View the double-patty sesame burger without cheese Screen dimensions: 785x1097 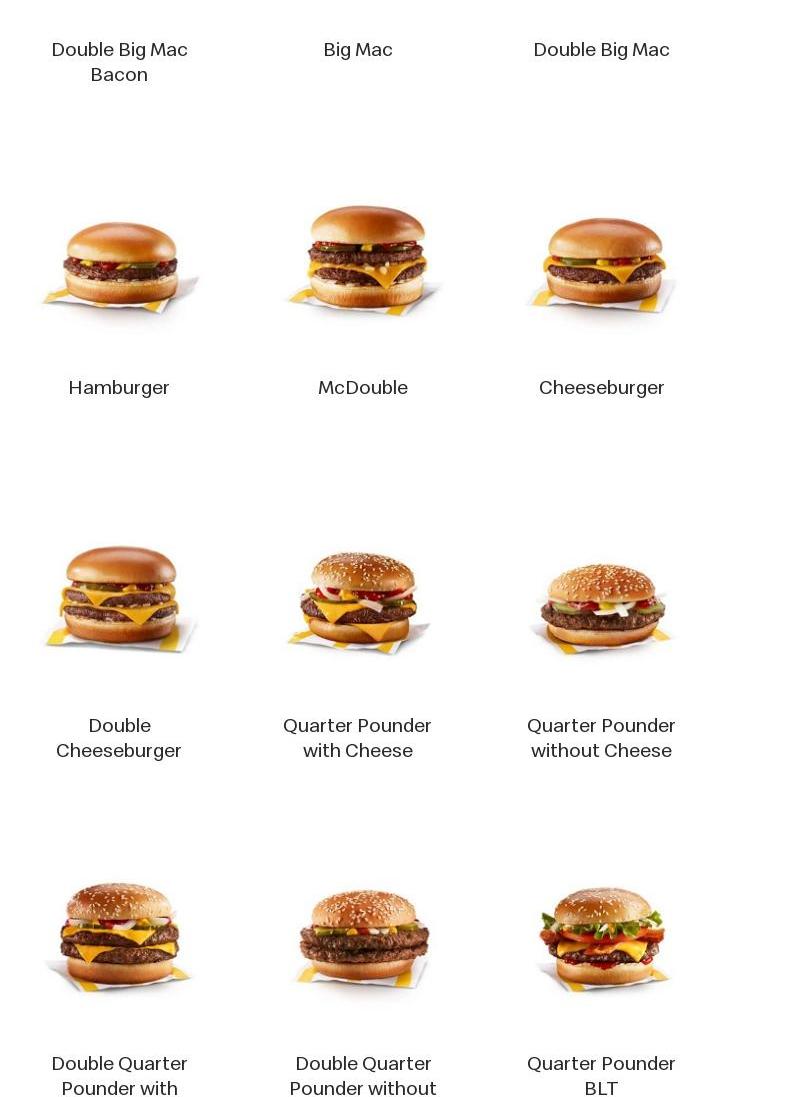click(363, 938)
